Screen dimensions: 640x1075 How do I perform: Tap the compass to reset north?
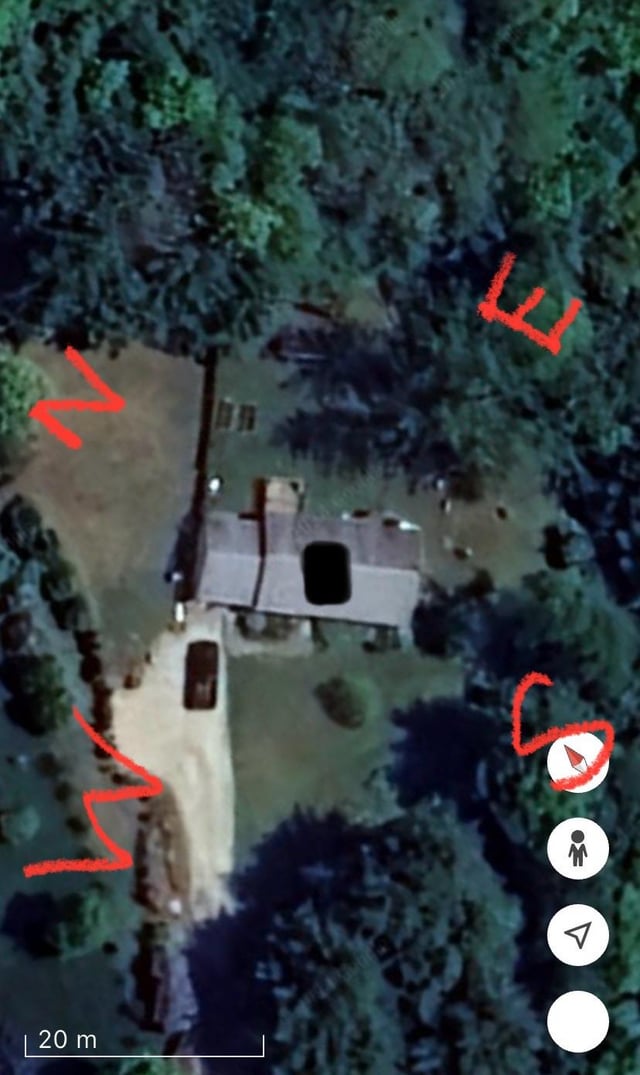[x=578, y=762]
